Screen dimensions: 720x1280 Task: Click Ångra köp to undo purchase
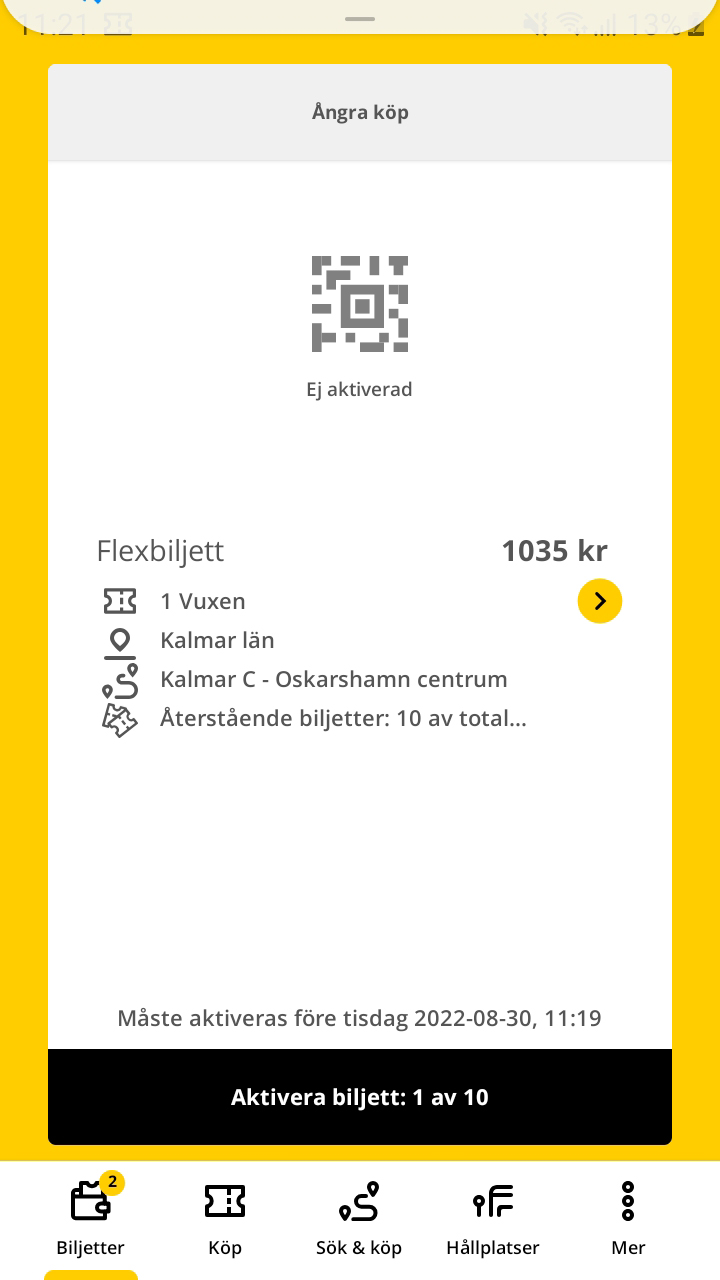[x=360, y=112]
